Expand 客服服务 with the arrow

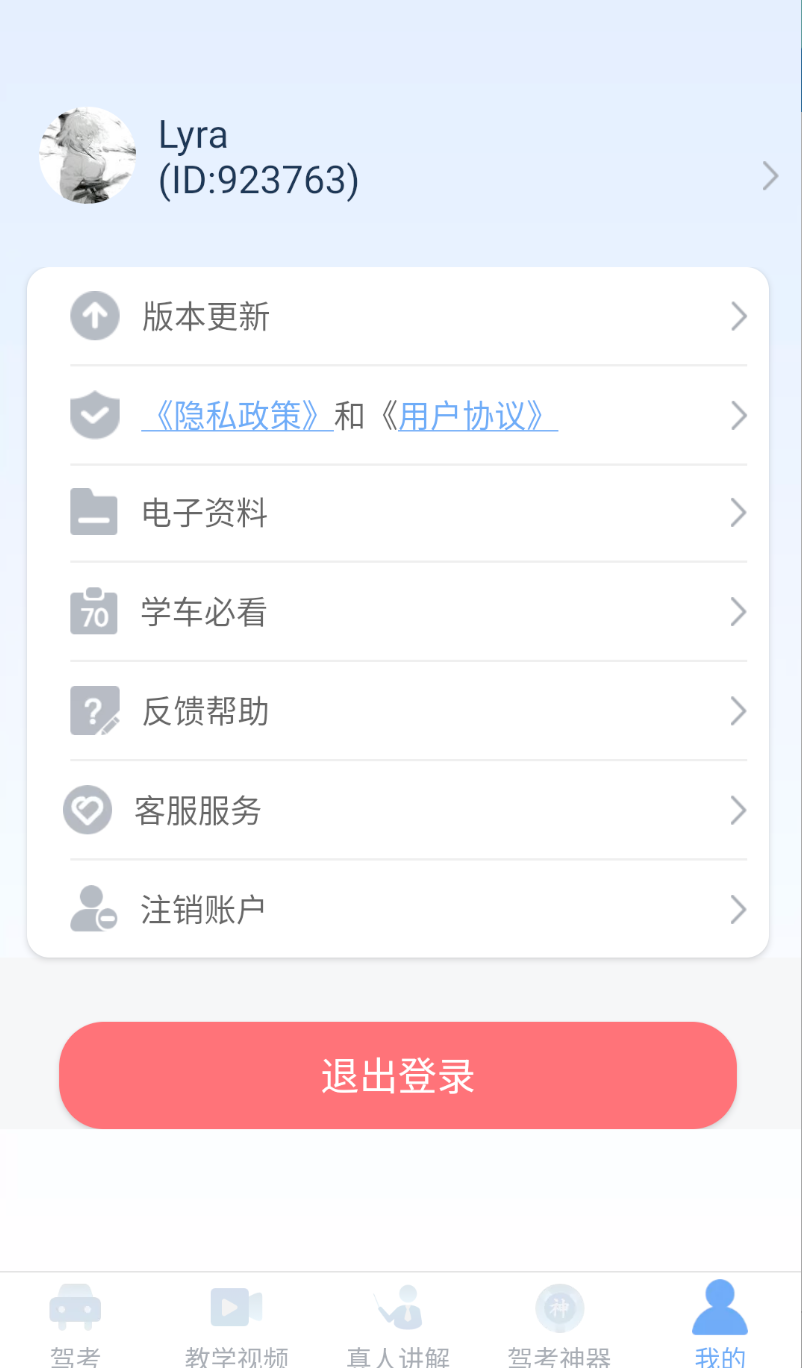pos(738,810)
